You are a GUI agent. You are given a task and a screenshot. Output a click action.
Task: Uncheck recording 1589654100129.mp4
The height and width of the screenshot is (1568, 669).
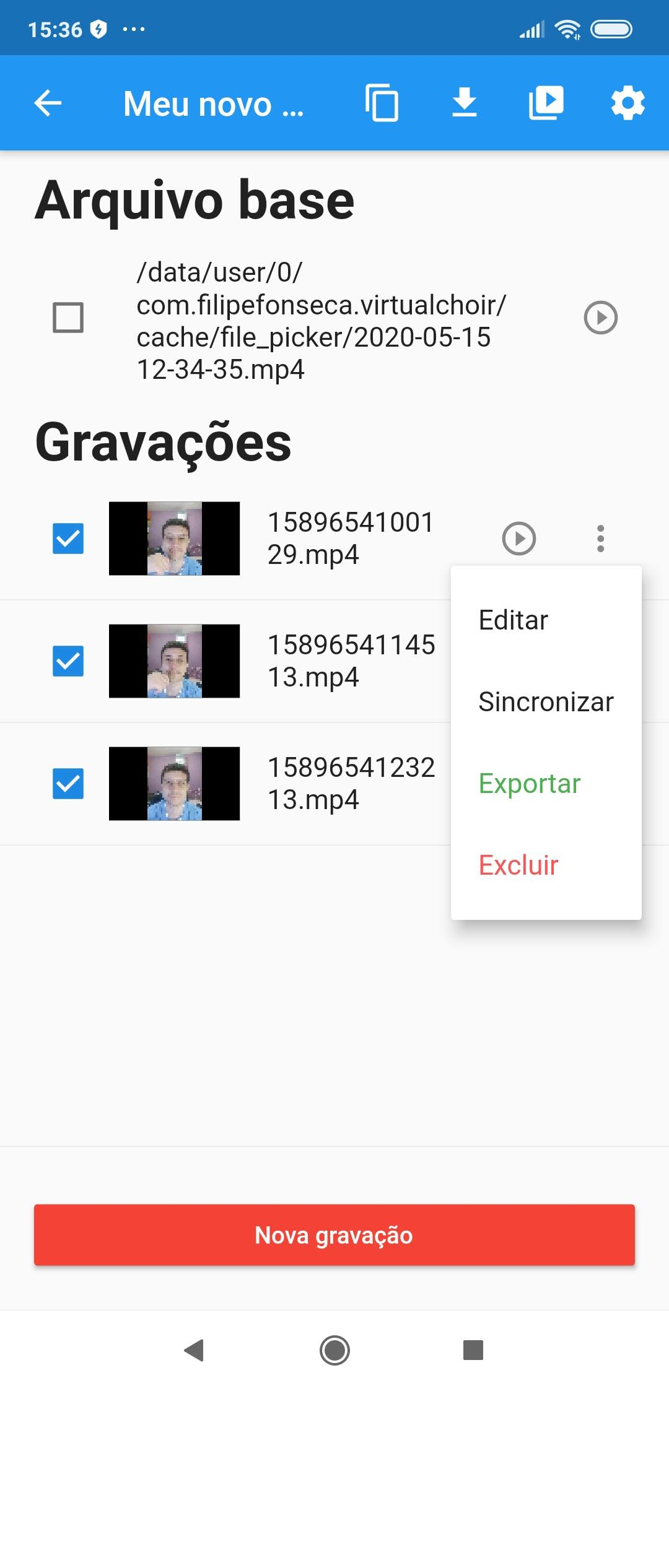[x=68, y=539]
